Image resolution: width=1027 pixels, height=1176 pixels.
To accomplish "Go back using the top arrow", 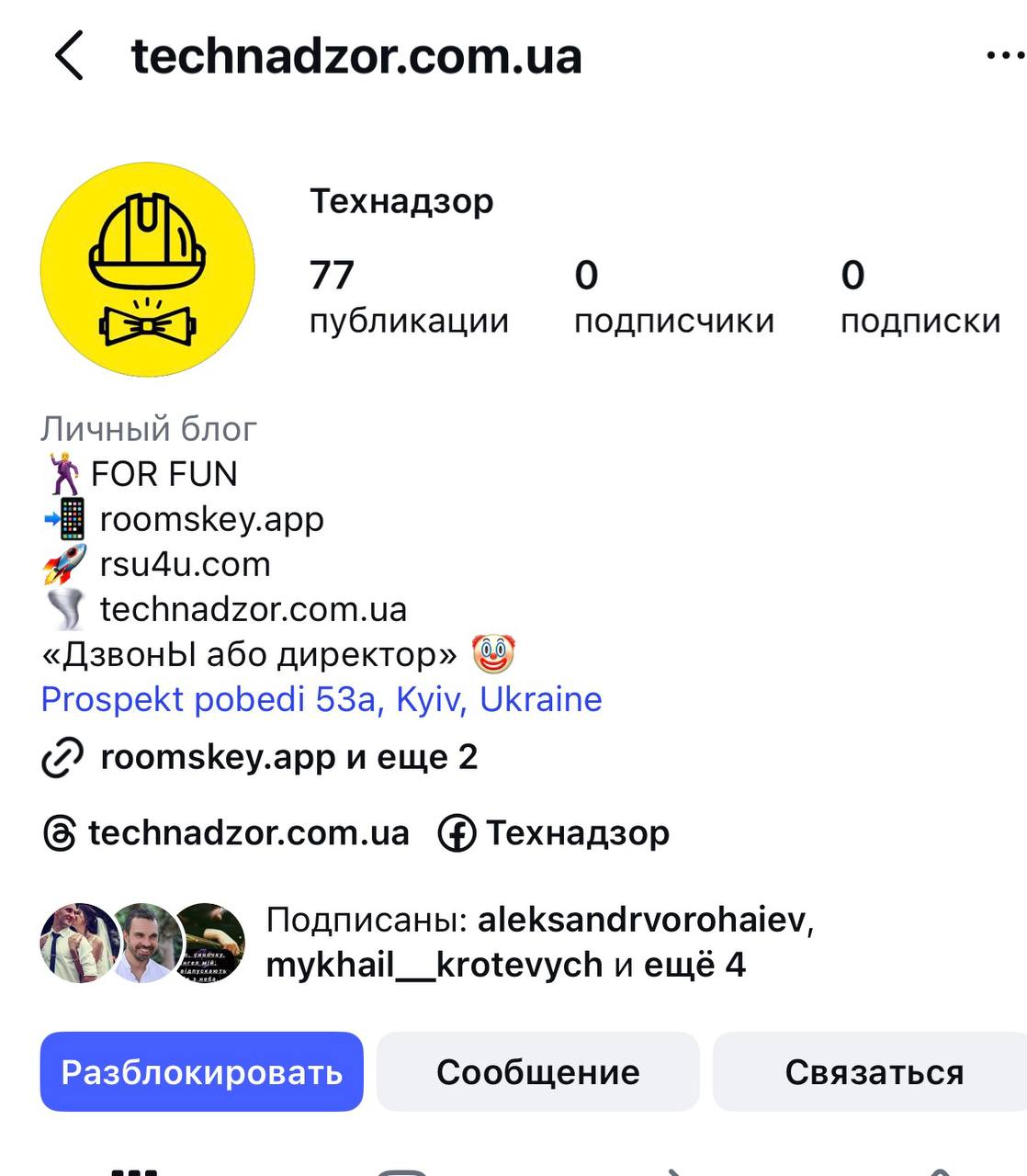I will [69, 55].
